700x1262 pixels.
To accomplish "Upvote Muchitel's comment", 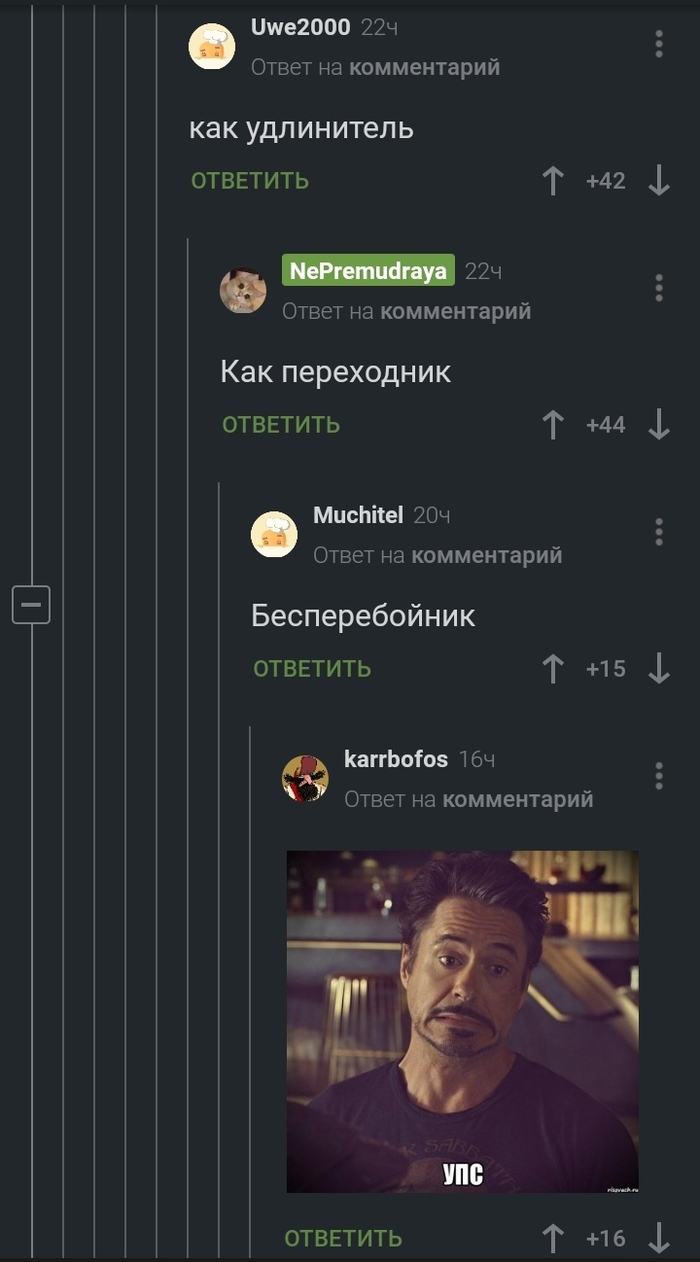I will pyautogui.click(x=553, y=669).
